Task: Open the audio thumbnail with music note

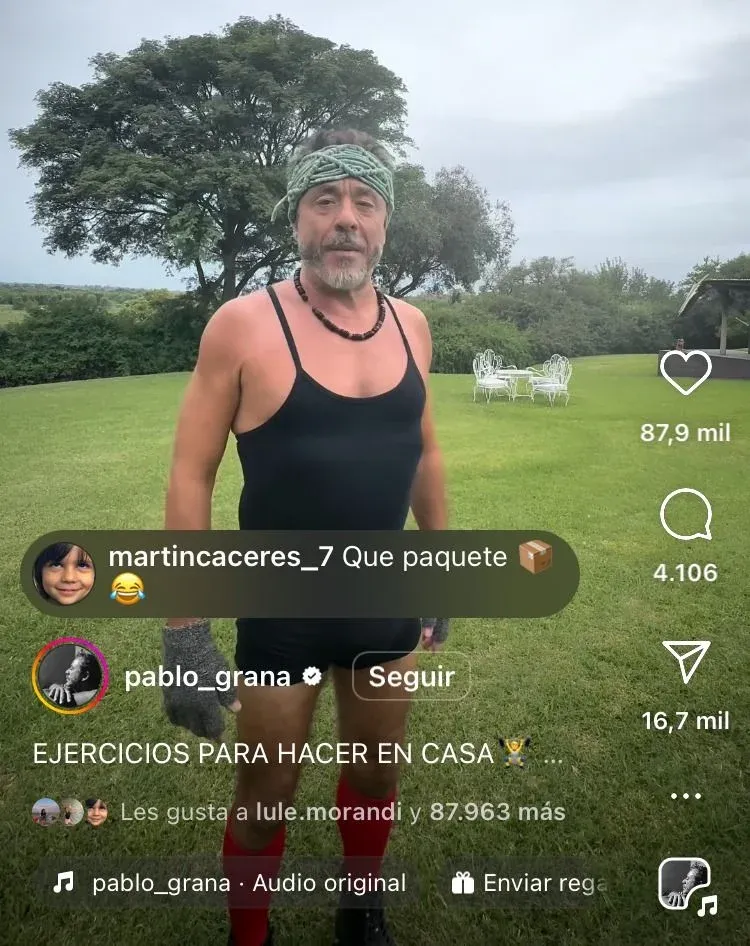Action: [x=686, y=884]
